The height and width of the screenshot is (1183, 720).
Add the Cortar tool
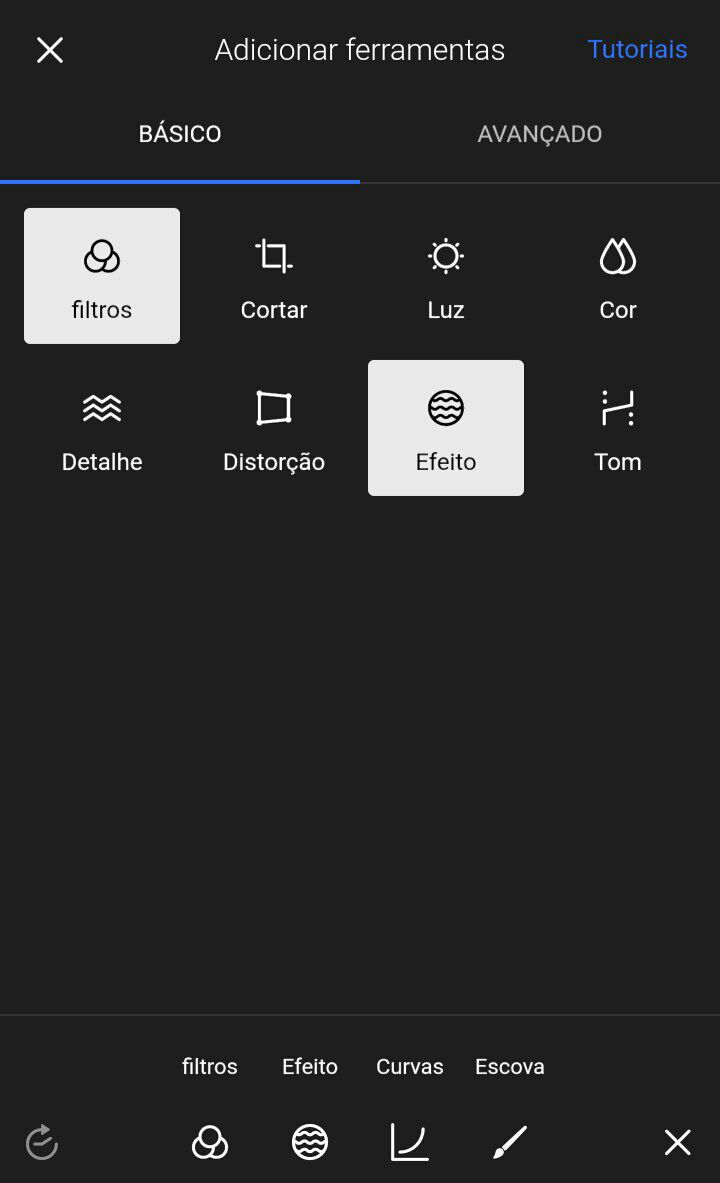tap(274, 276)
